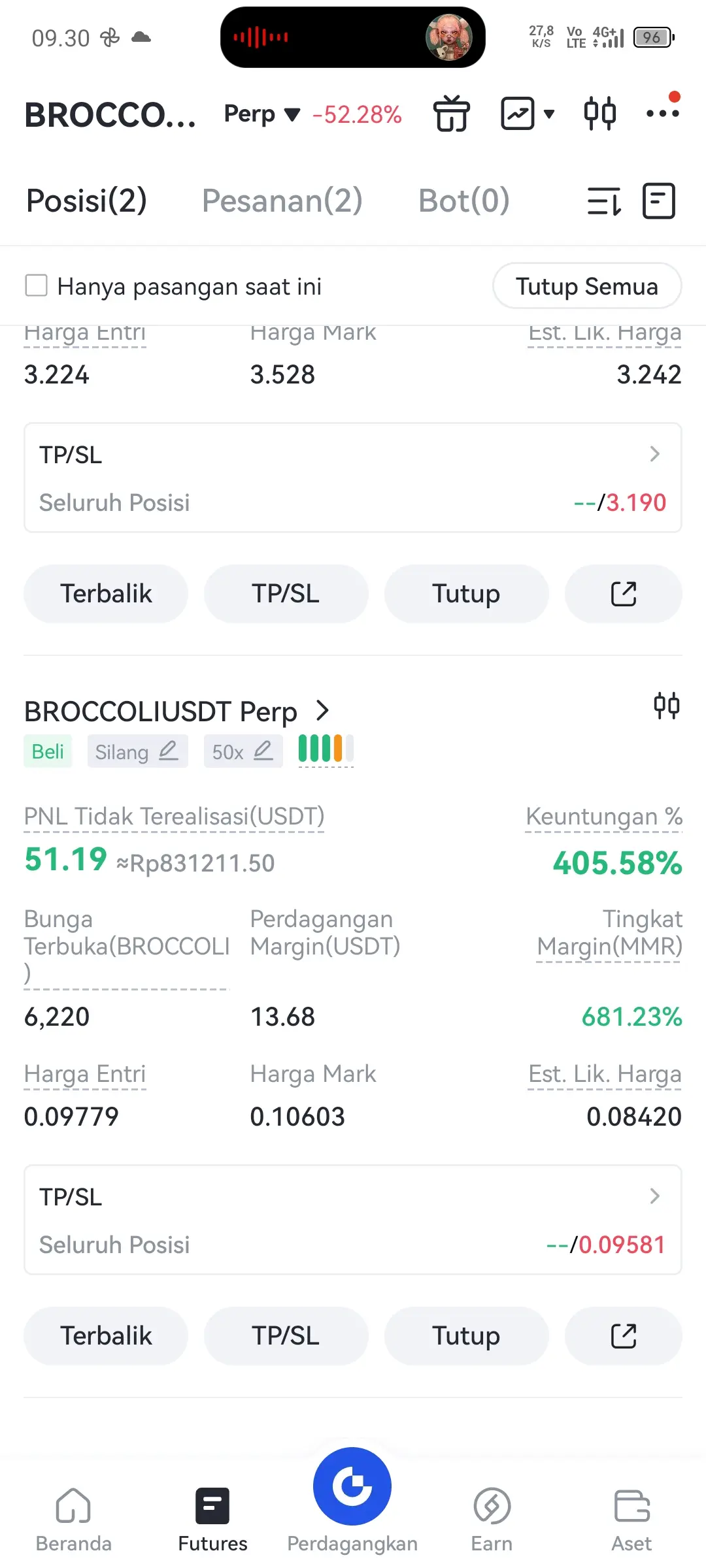This screenshot has width=706, height=1568.
Task: Open BROCCOLIUSDT Perp pair details
Action: (176, 711)
